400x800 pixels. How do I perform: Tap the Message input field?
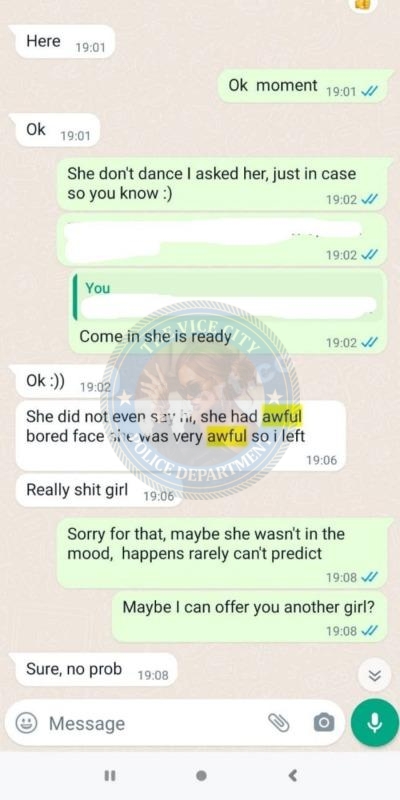pos(153,723)
